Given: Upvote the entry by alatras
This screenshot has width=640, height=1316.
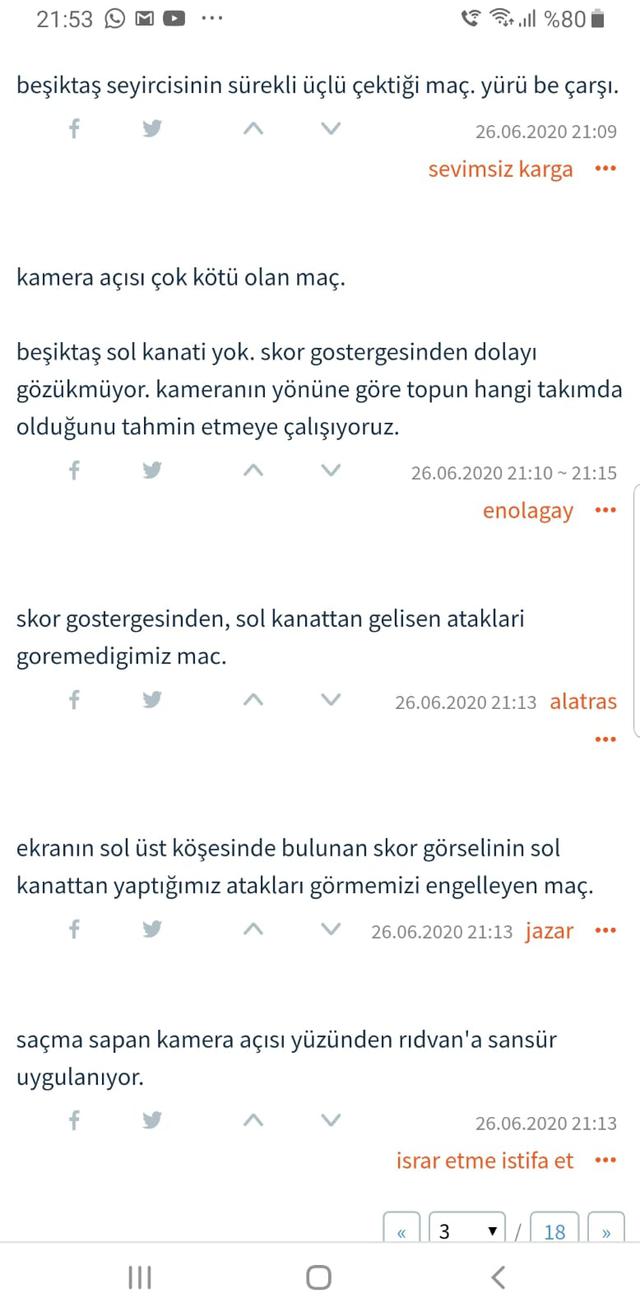Looking at the screenshot, I should 254,701.
